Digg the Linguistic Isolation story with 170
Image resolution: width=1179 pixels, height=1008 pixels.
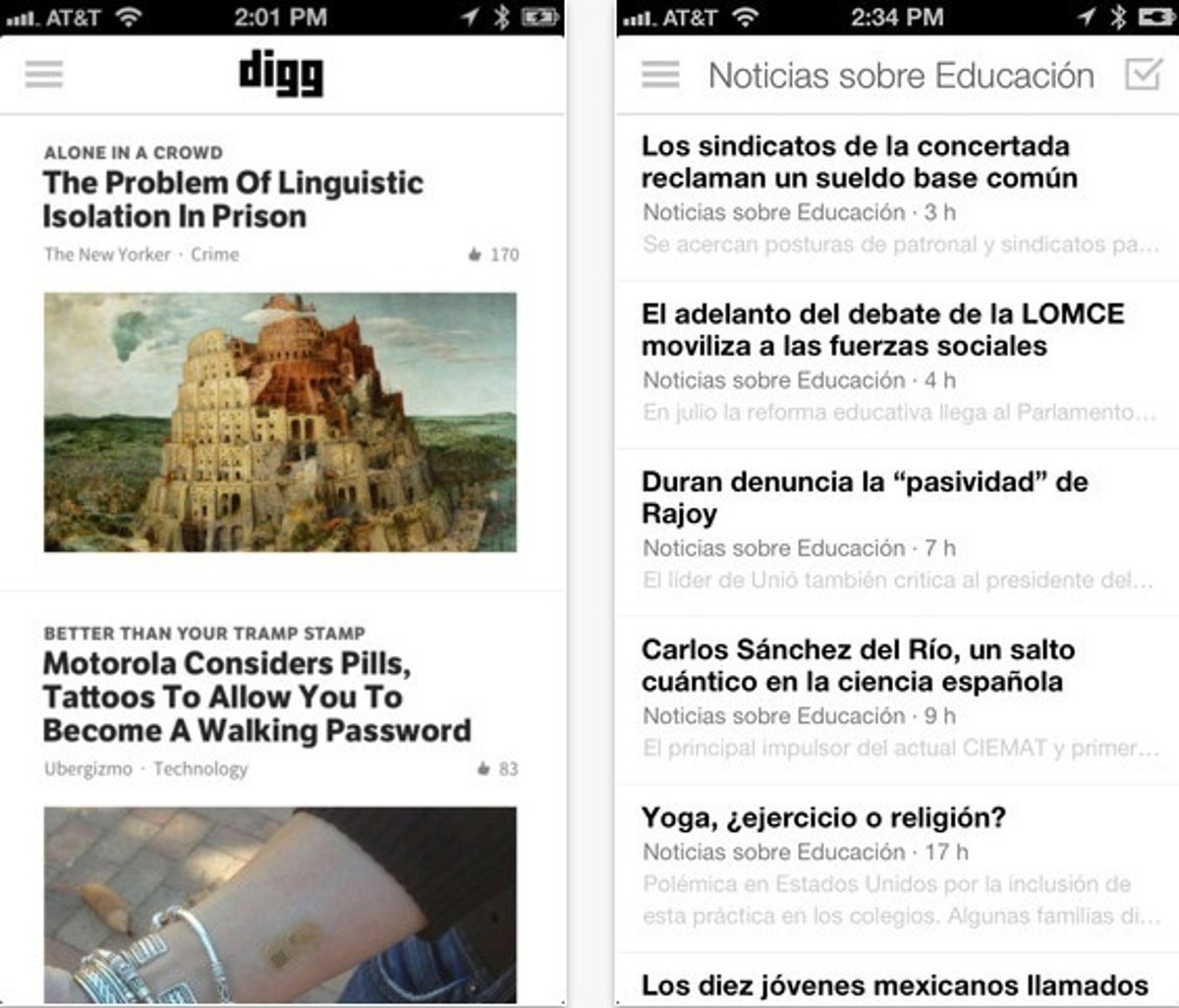476,254
